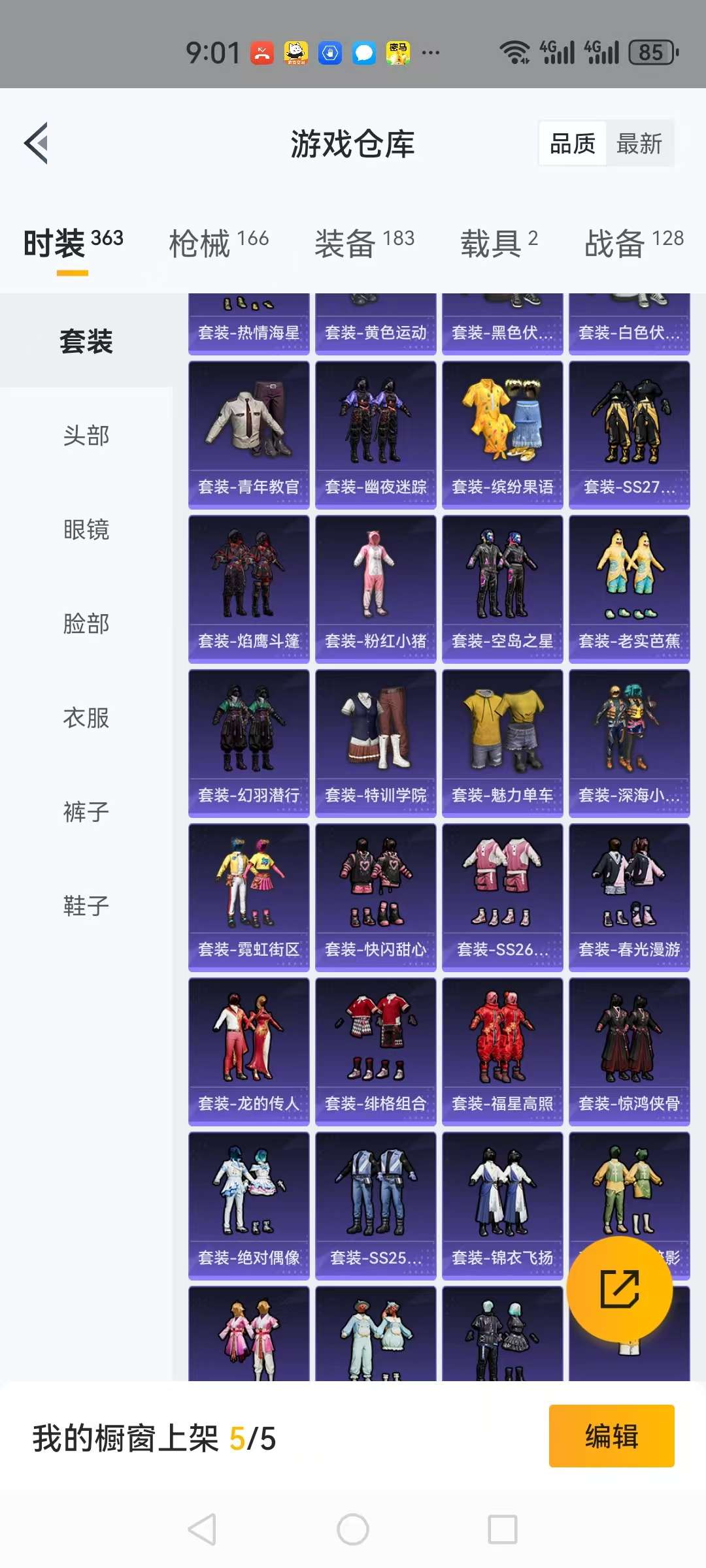
Task: Open the 套装-粉红小猪 item
Action: pos(375,589)
